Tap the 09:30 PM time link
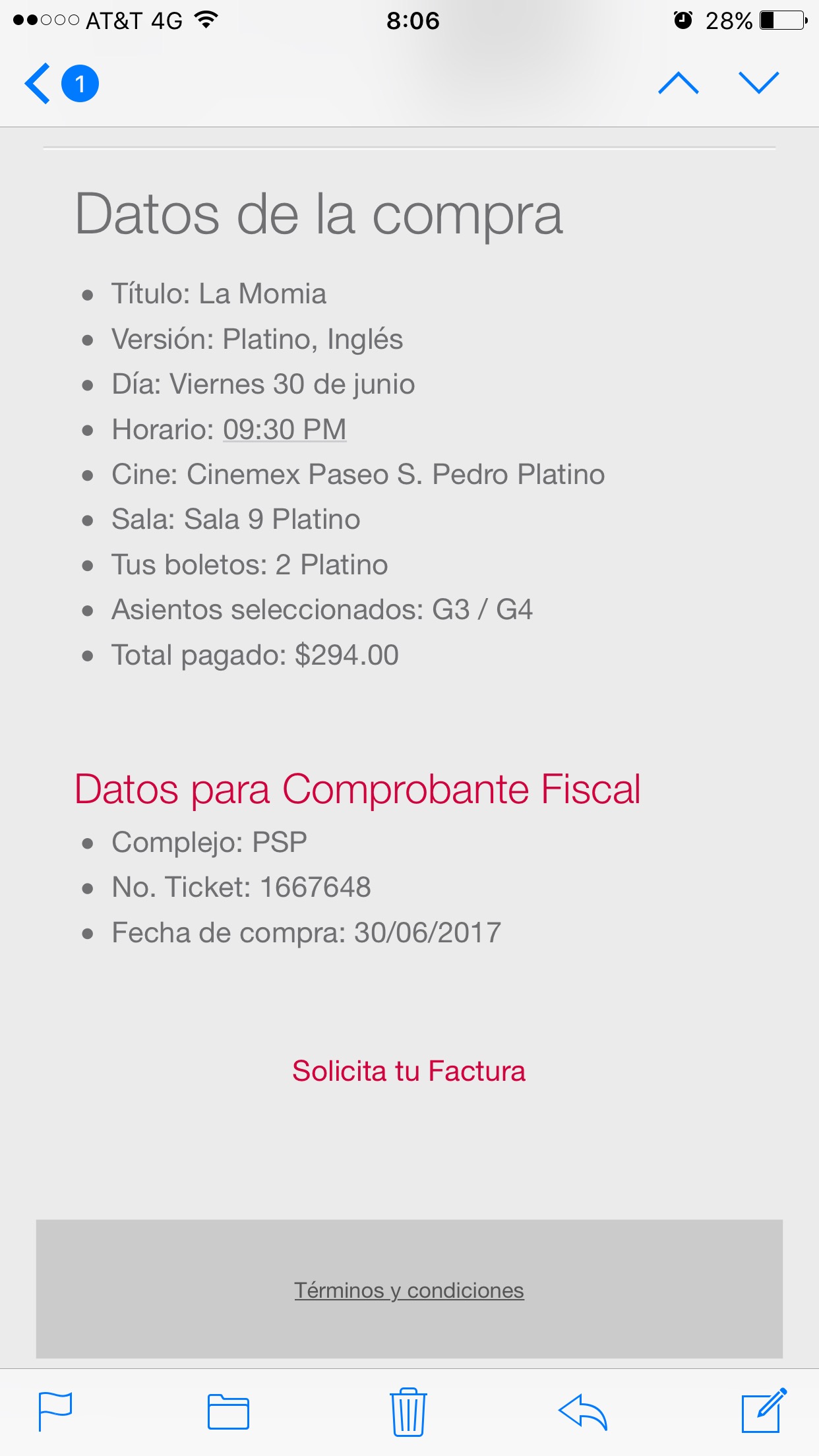This screenshot has height=1456, width=819. [x=284, y=430]
